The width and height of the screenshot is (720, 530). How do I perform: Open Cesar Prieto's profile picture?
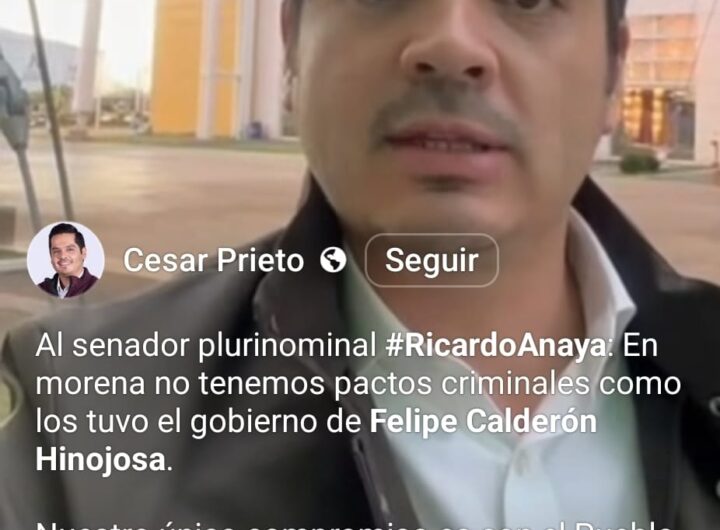[x=66, y=261]
